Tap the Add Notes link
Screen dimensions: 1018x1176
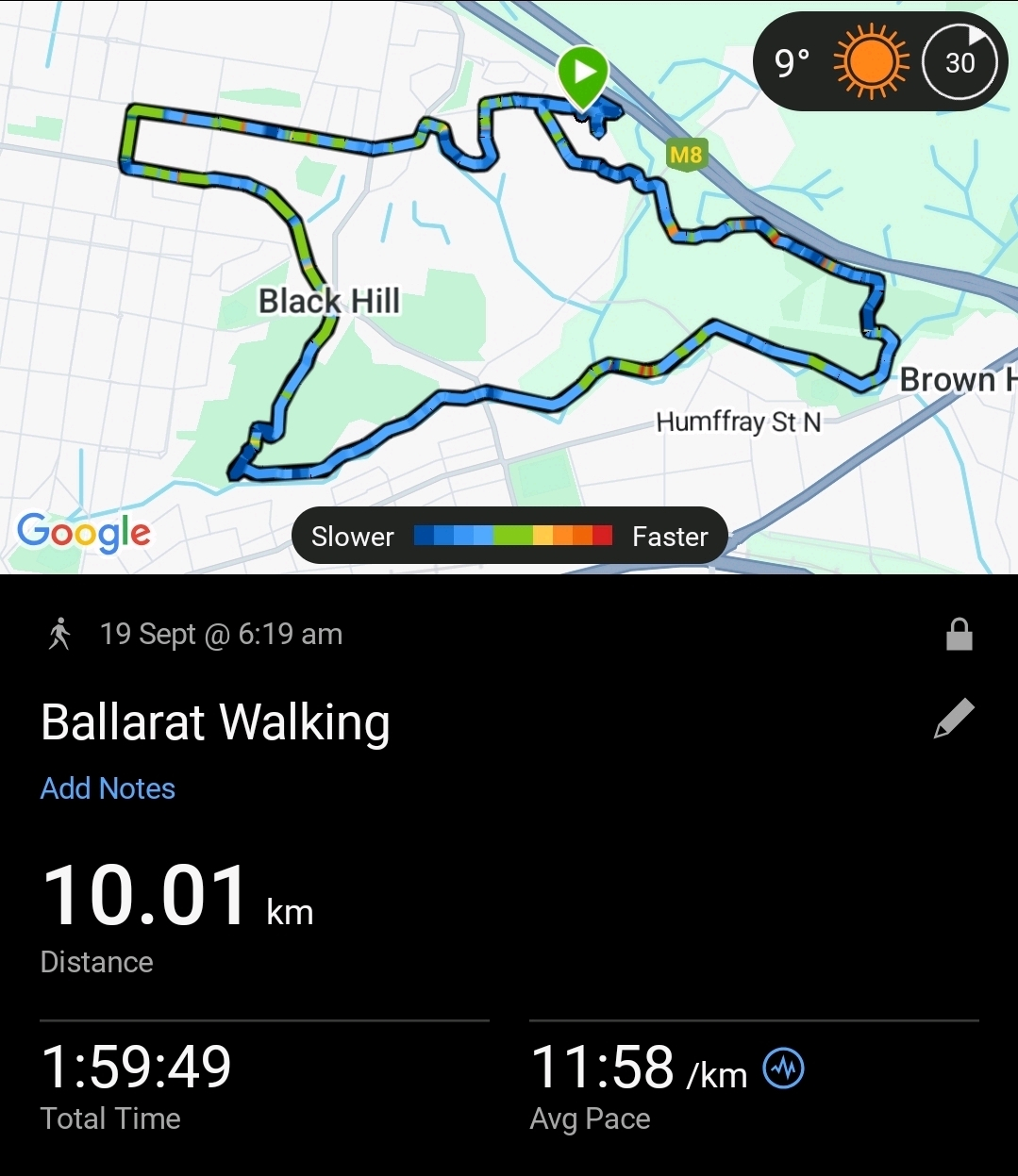108,788
